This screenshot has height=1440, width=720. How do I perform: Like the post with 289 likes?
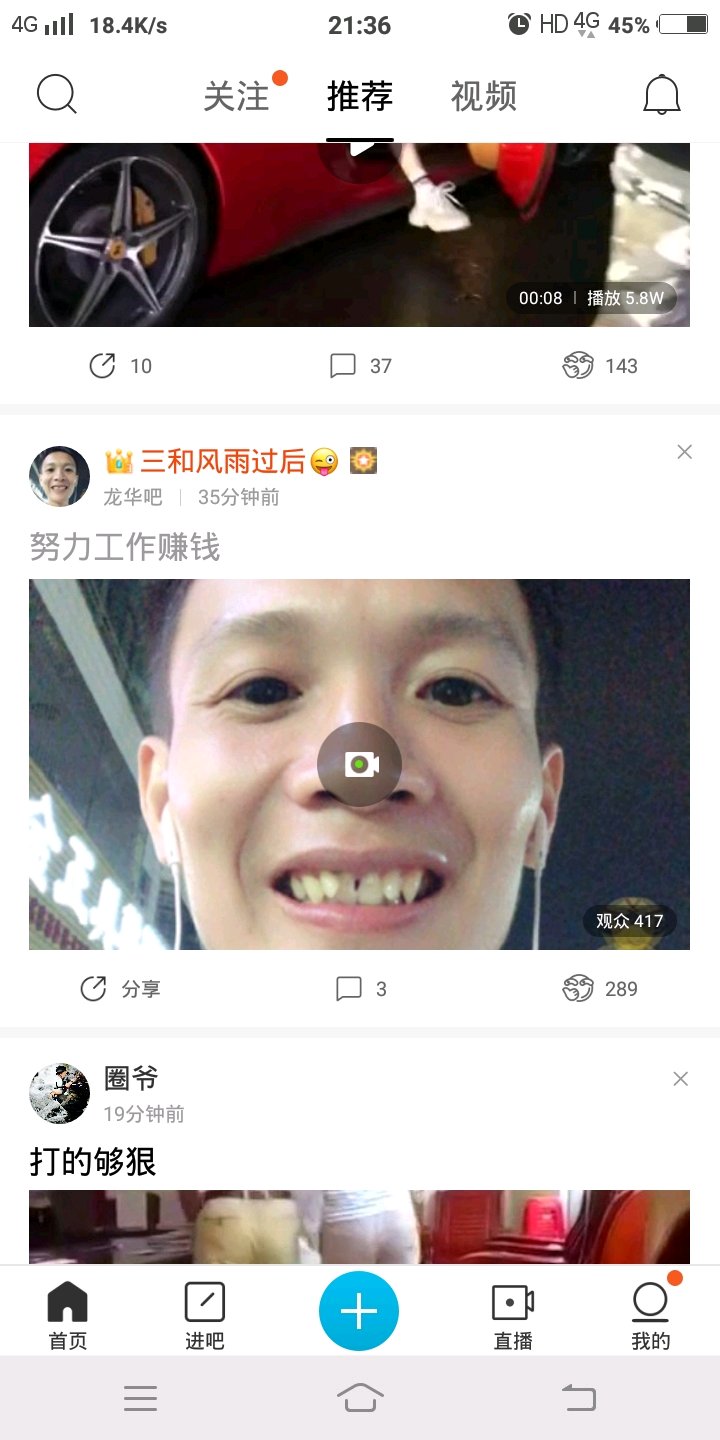tap(600, 989)
